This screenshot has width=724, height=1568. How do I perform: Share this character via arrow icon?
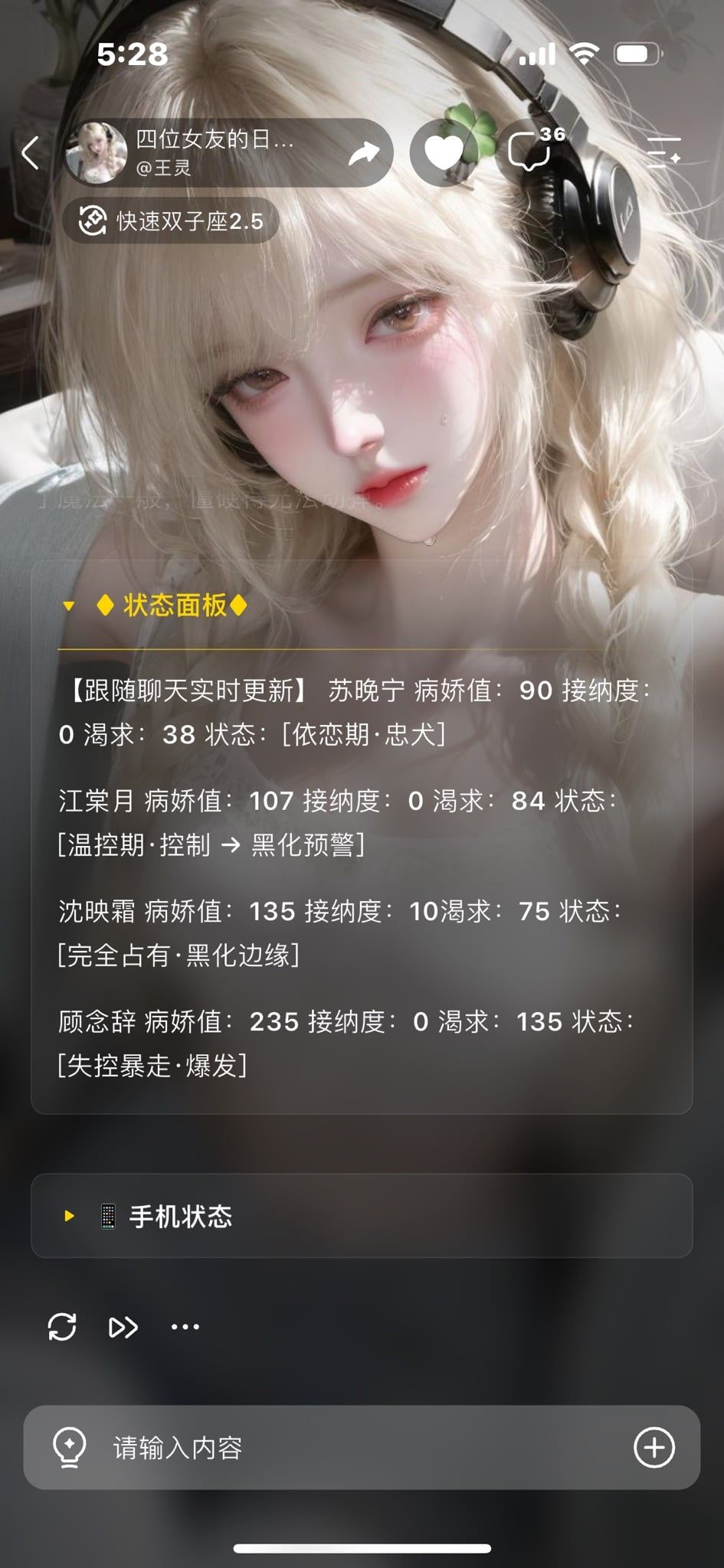point(363,154)
